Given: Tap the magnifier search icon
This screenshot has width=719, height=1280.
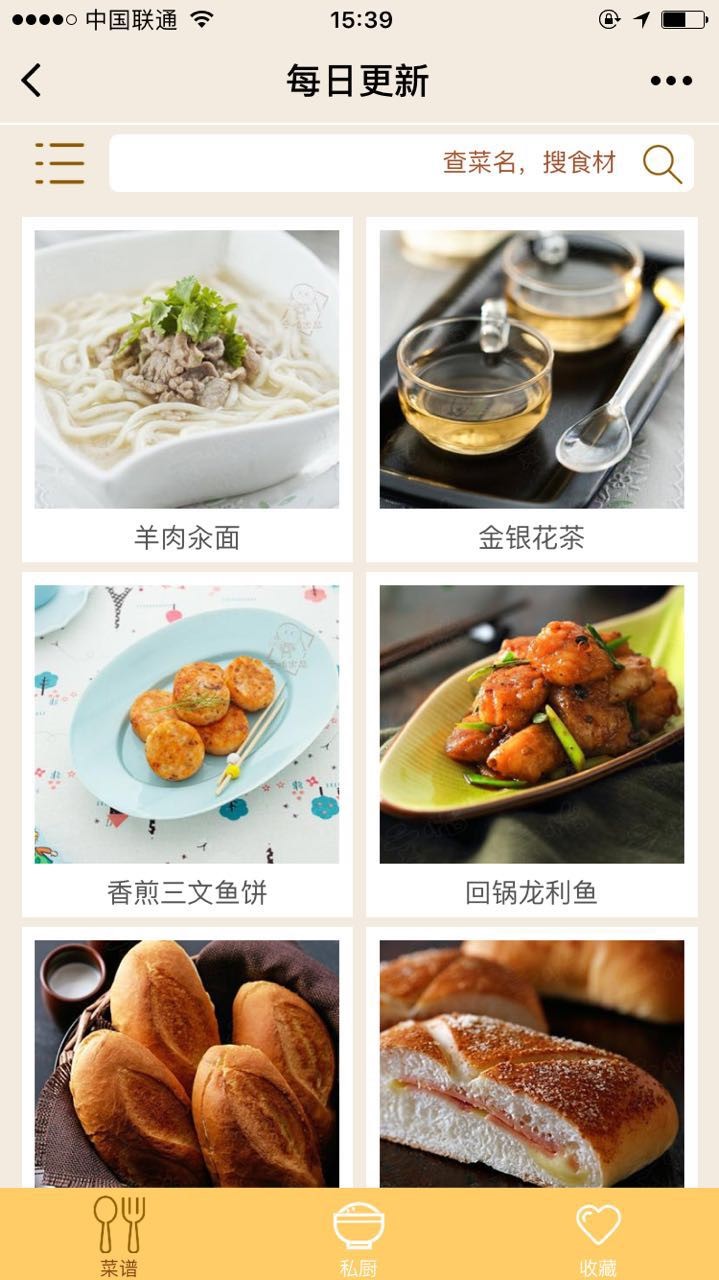Looking at the screenshot, I should 662,164.
